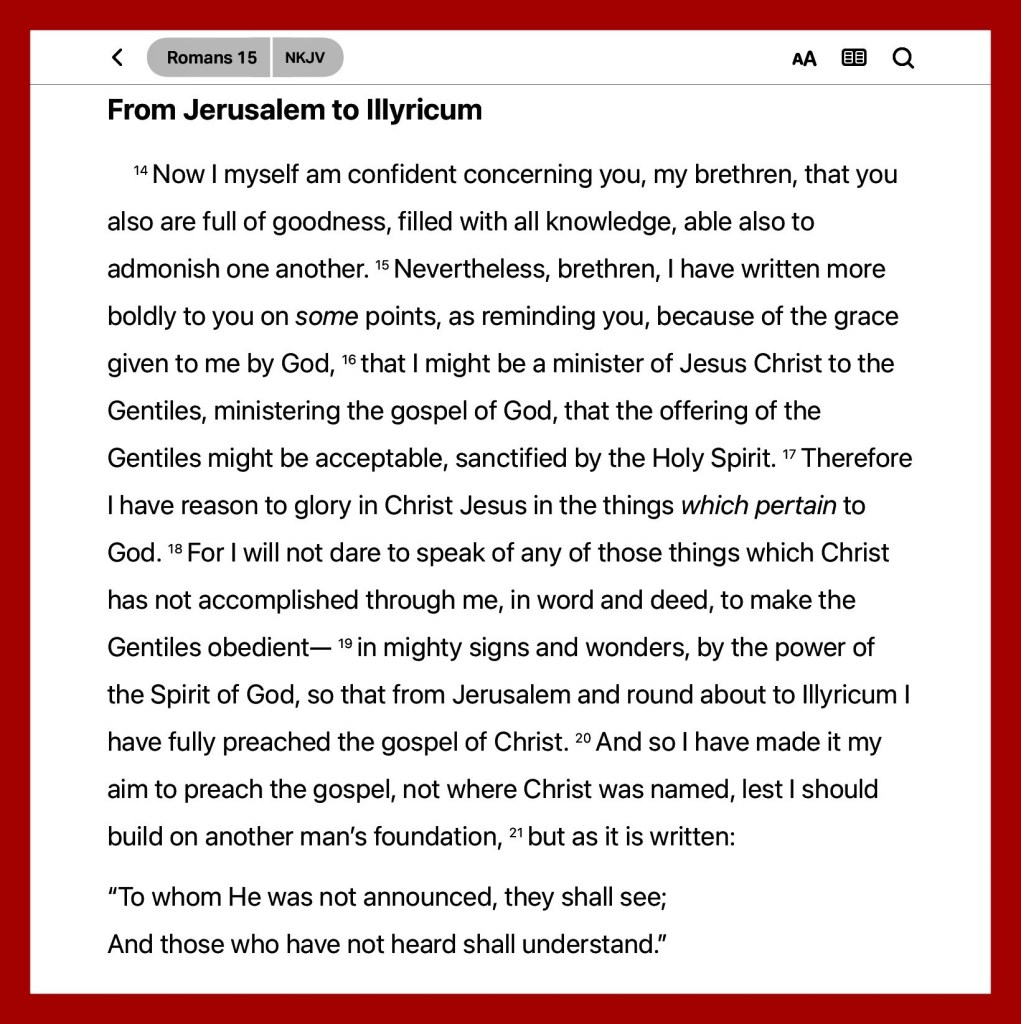Tap the search magnifier icon
Image resolution: width=1021 pixels, height=1024 pixels.
(903, 58)
